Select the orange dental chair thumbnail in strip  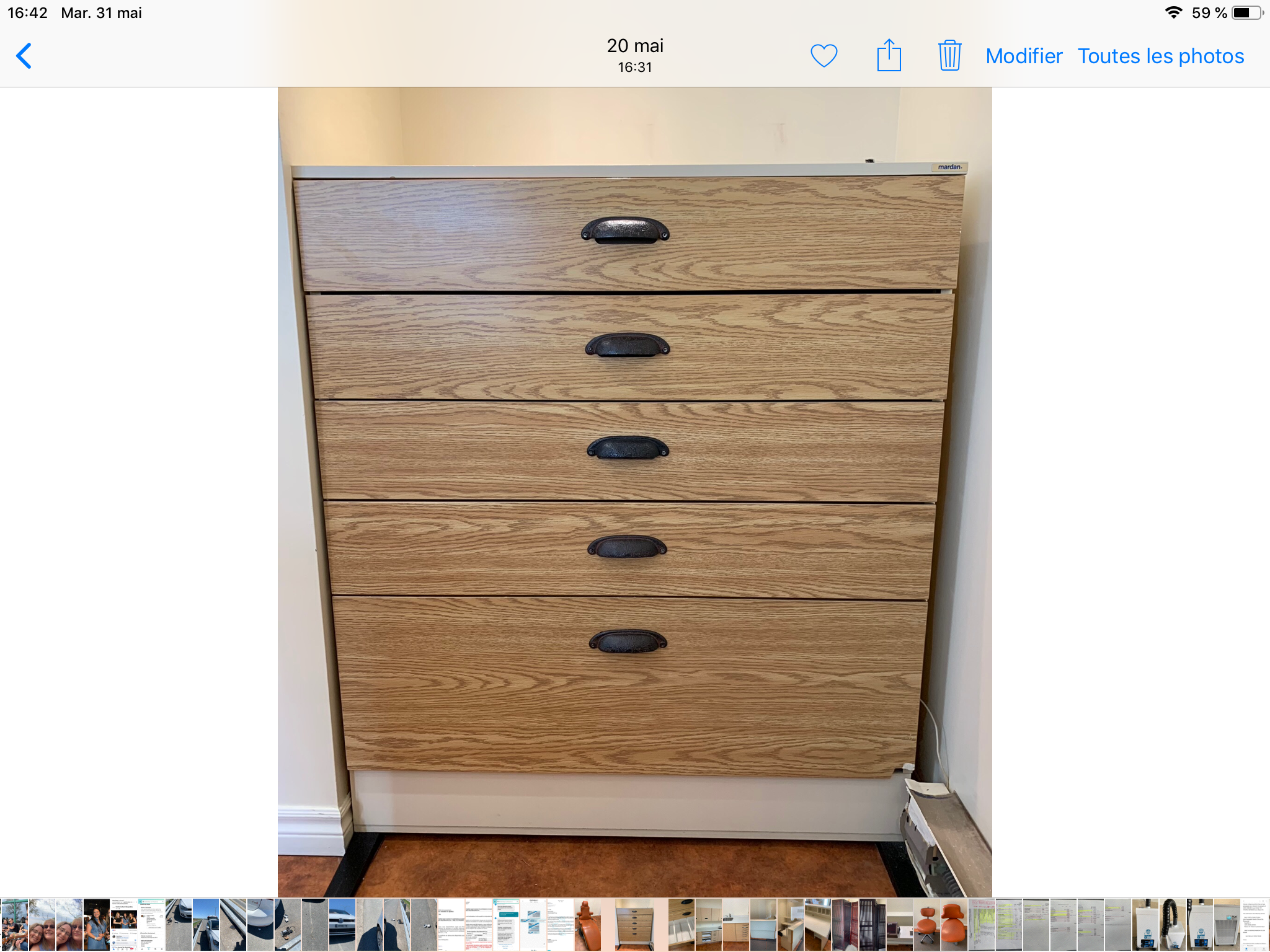(588, 924)
